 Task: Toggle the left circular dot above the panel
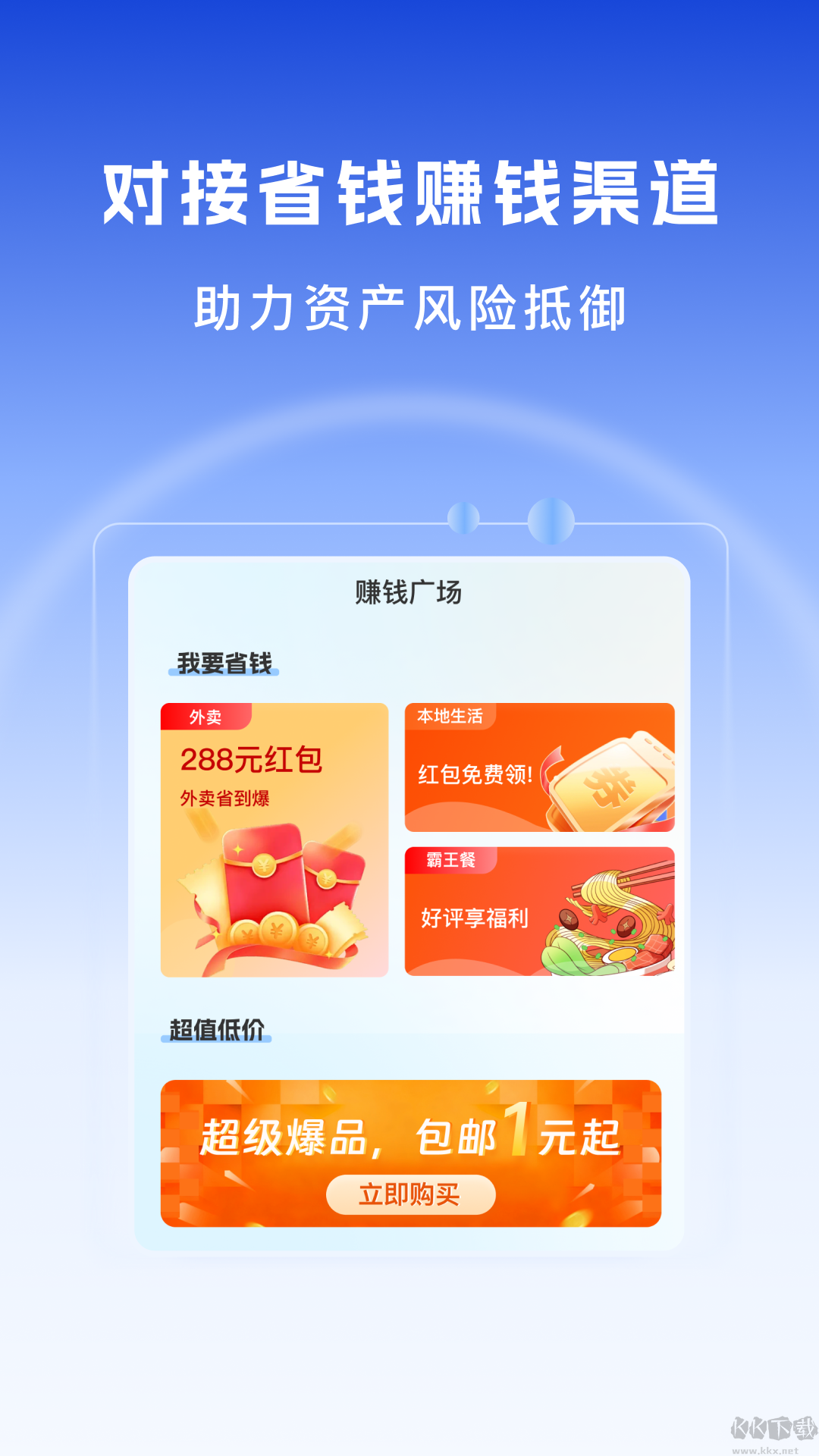tap(465, 519)
